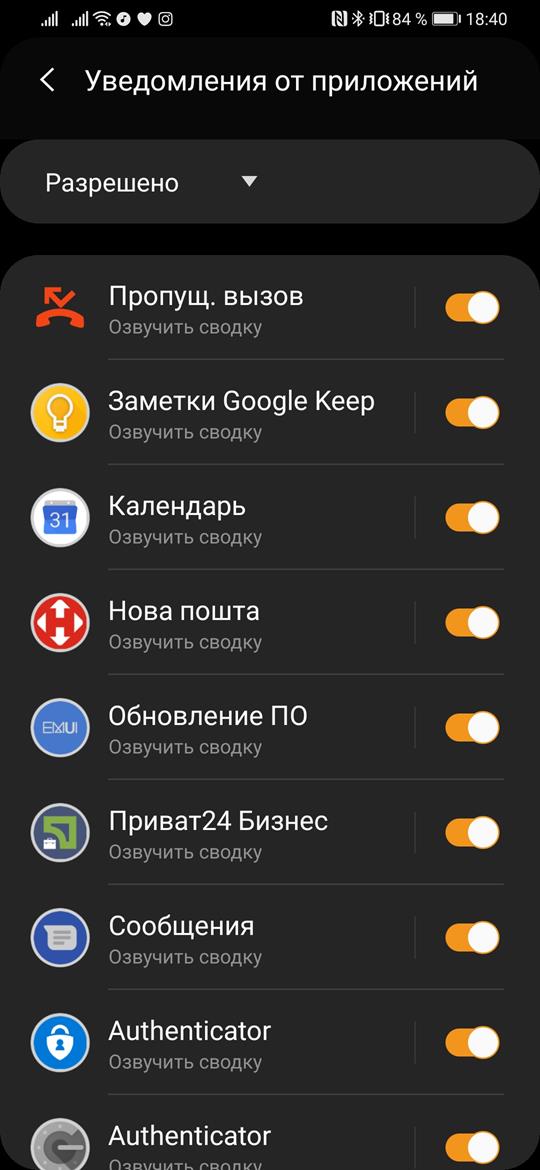Toggle Обновление ПО notification switch
Image resolution: width=540 pixels, height=1170 pixels.
point(472,728)
